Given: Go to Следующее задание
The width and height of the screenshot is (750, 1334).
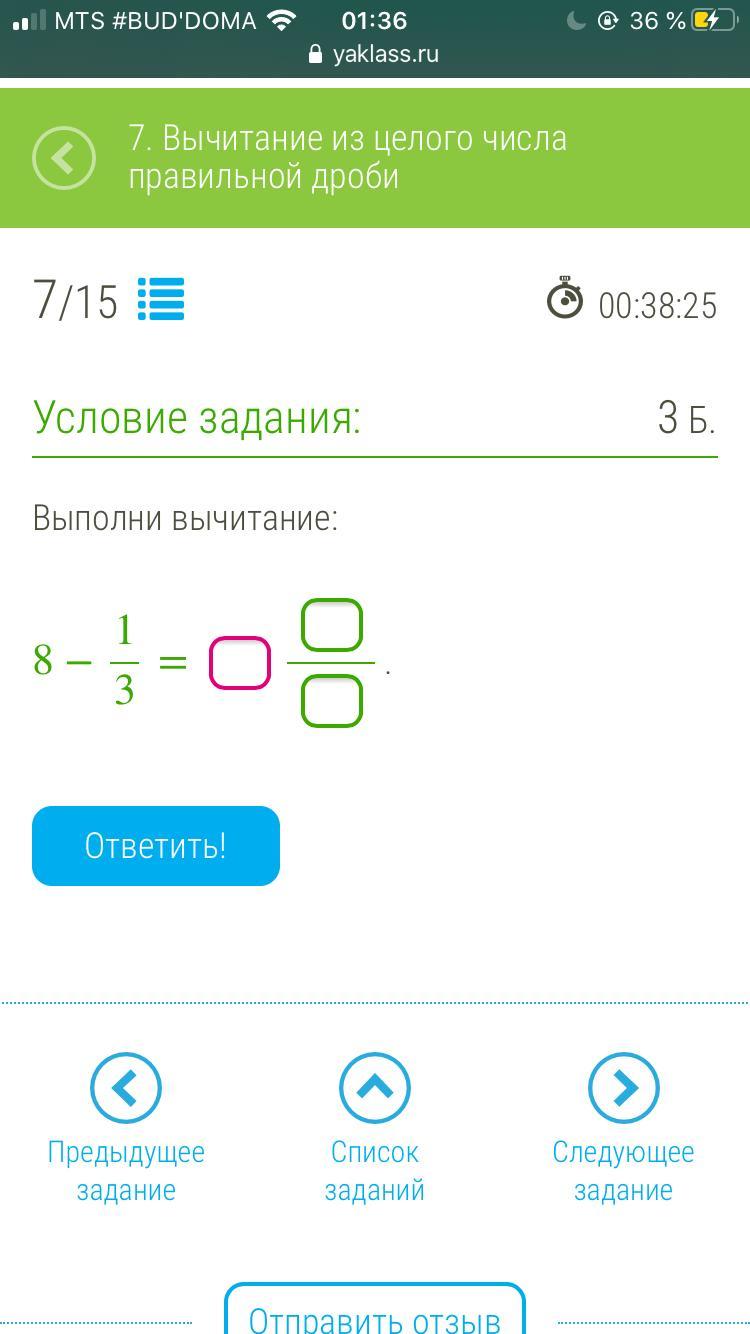Looking at the screenshot, I should [623, 1130].
